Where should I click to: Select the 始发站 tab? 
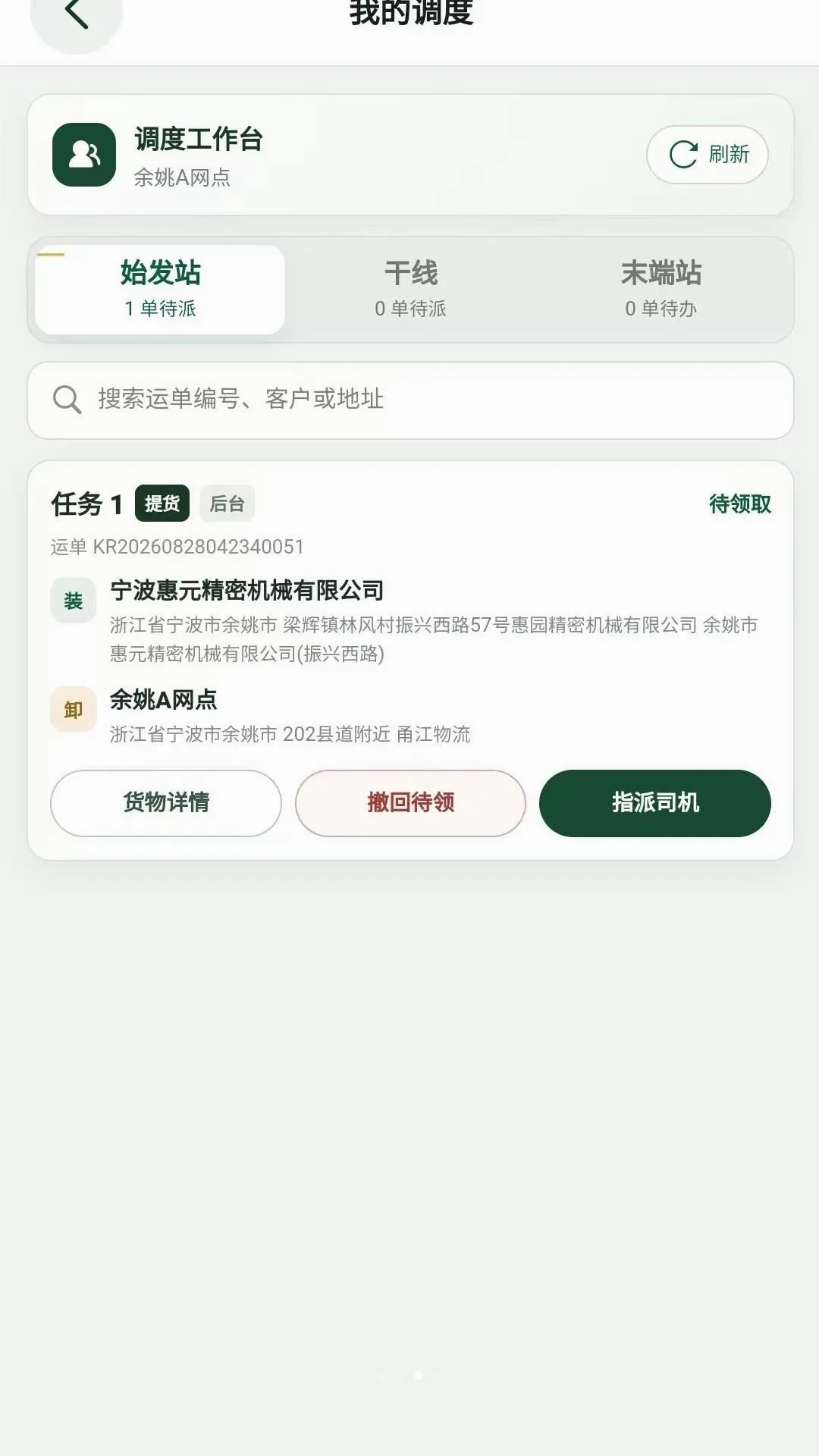(x=160, y=289)
